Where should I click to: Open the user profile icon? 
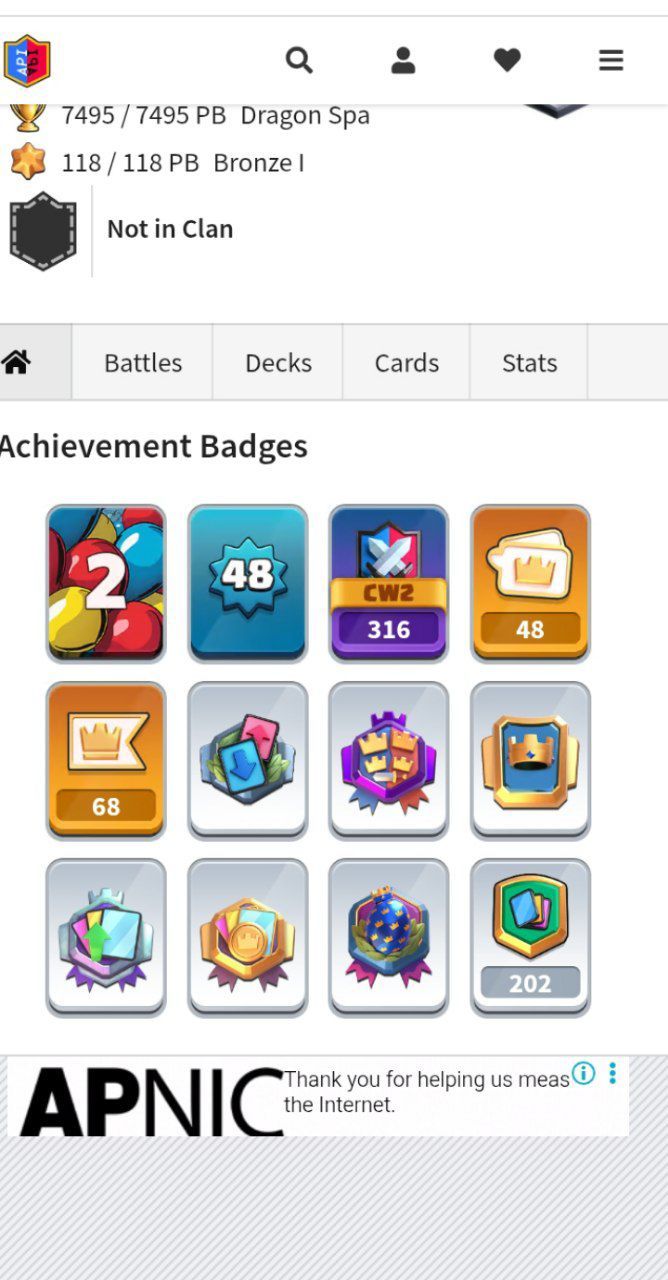pos(403,61)
